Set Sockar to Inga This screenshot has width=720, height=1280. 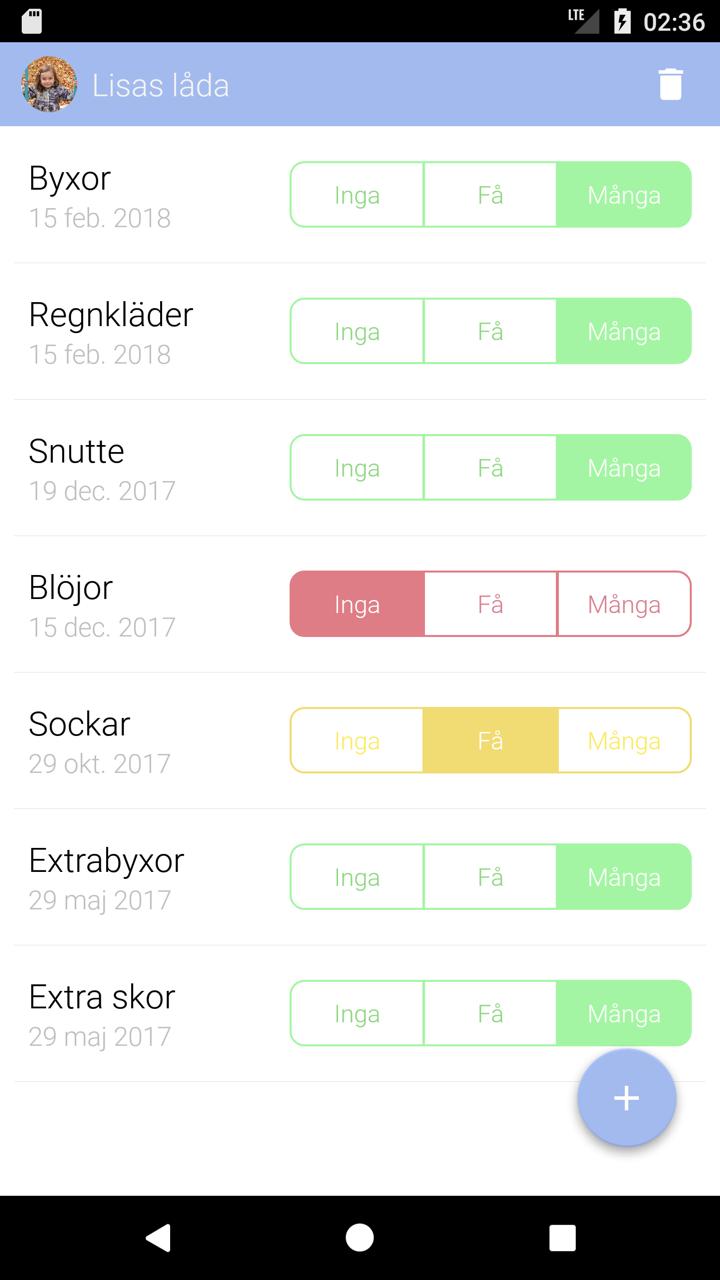coord(357,741)
